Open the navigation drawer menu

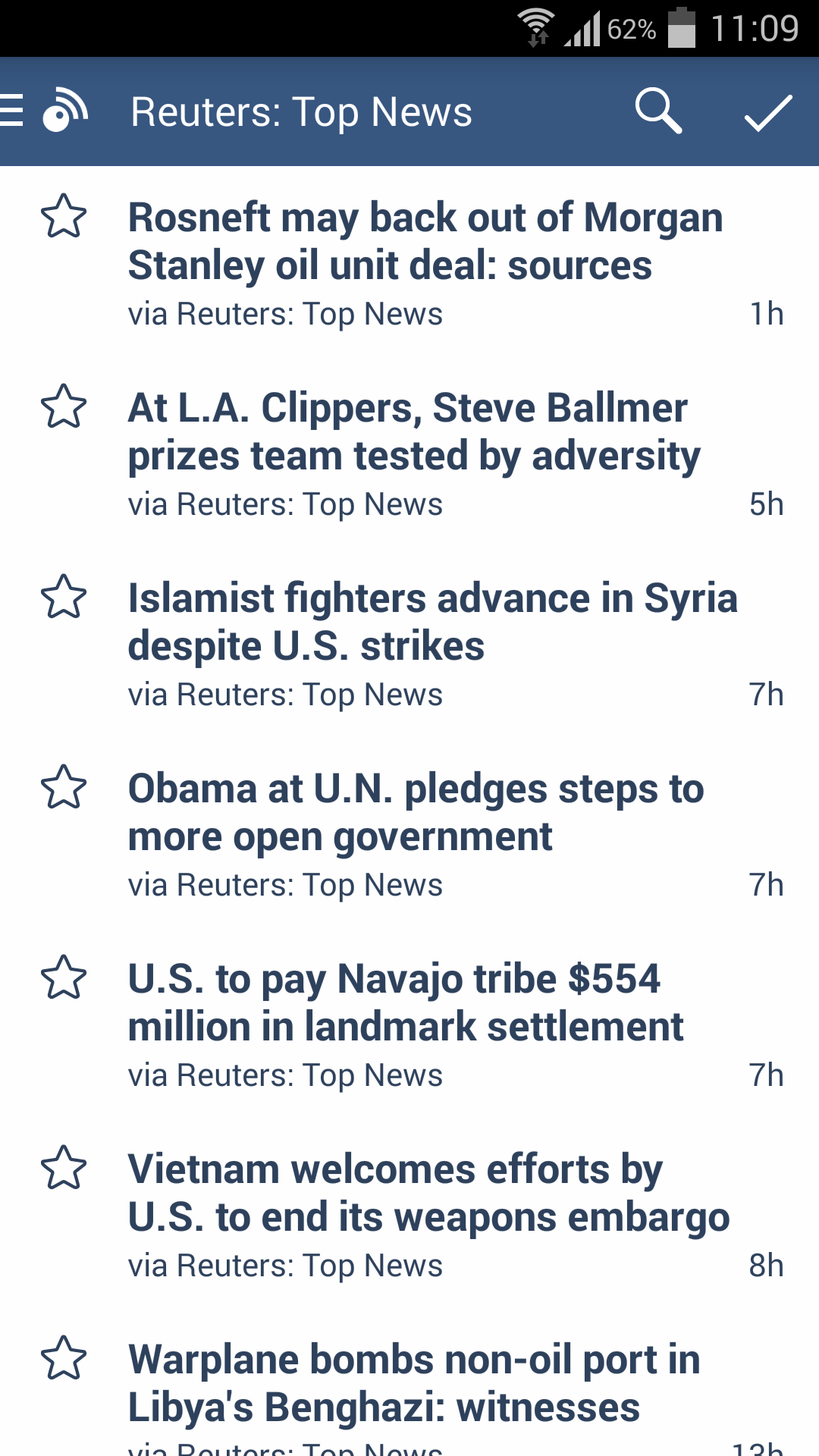(x=45, y=111)
